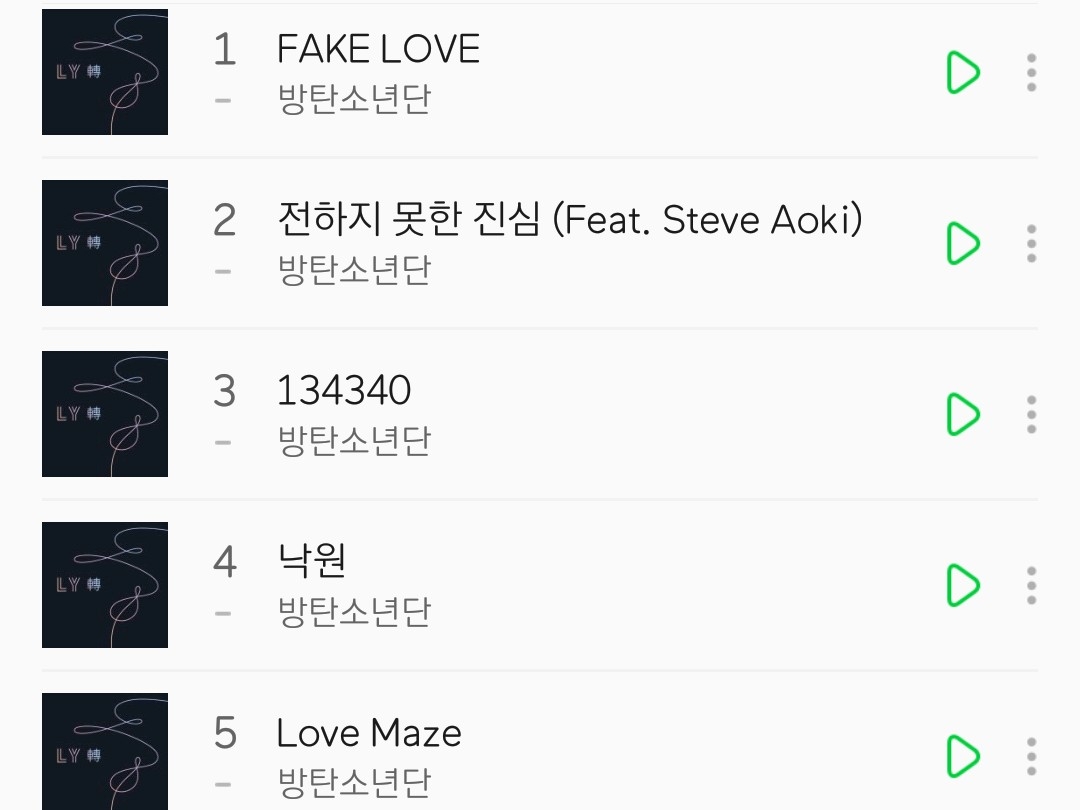This screenshot has height=810, width=1080.
Task: Open more options for 낙원
Action: (1031, 585)
